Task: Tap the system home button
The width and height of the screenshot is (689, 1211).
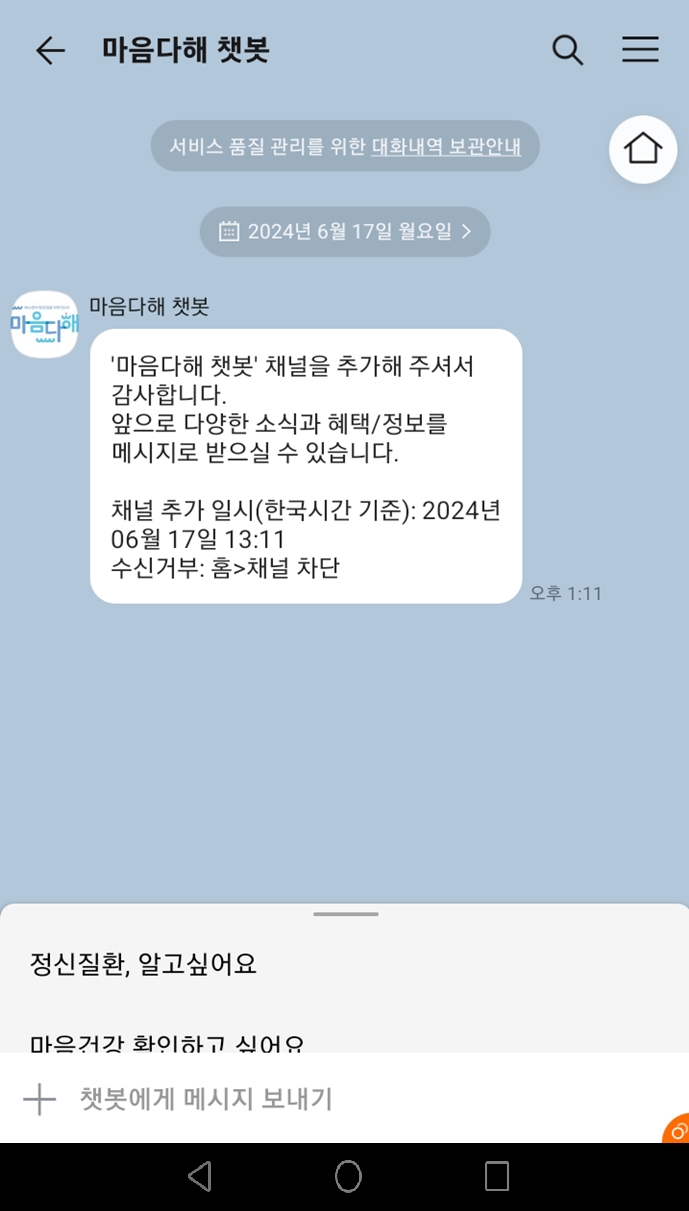Action: click(x=348, y=1176)
